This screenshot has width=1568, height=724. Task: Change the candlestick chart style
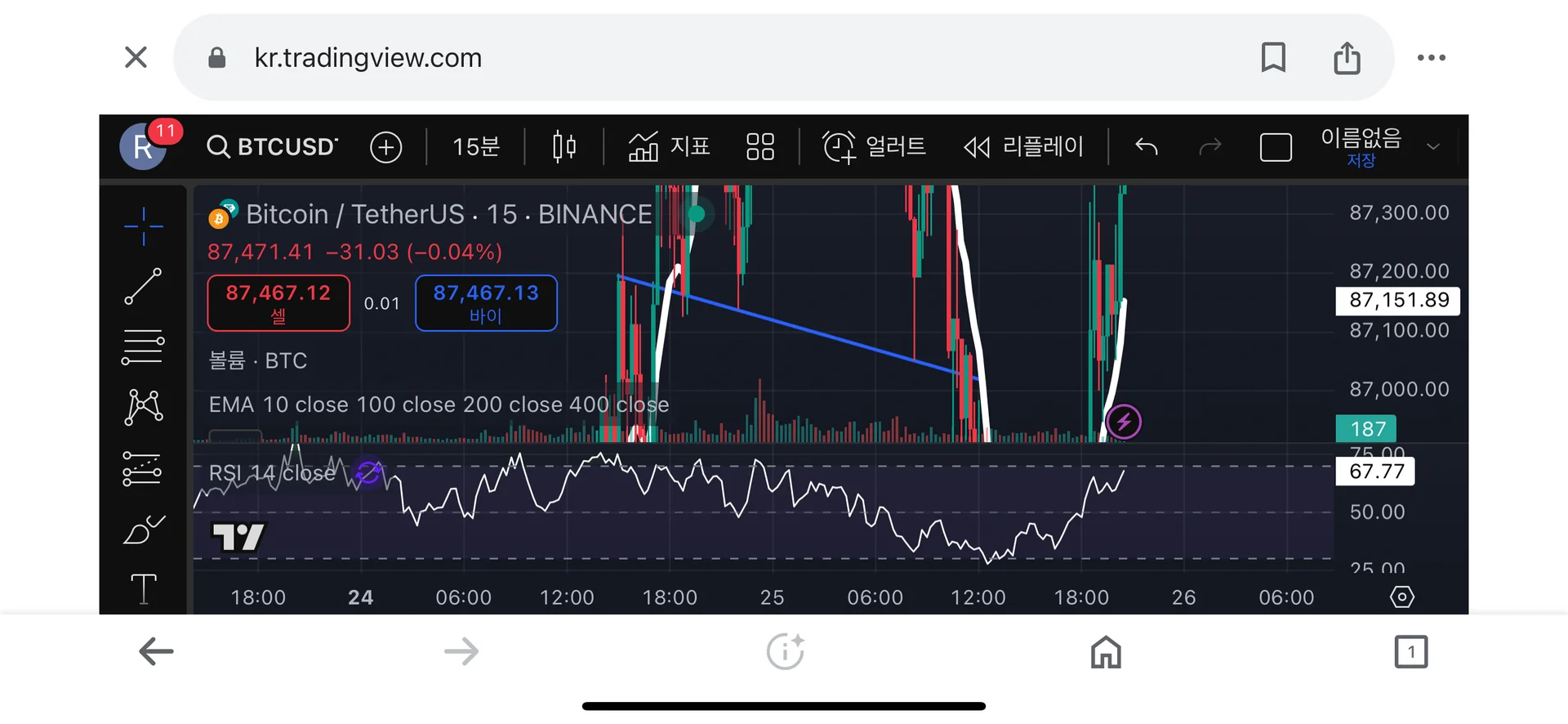pyautogui.click(x=563, y=147)
